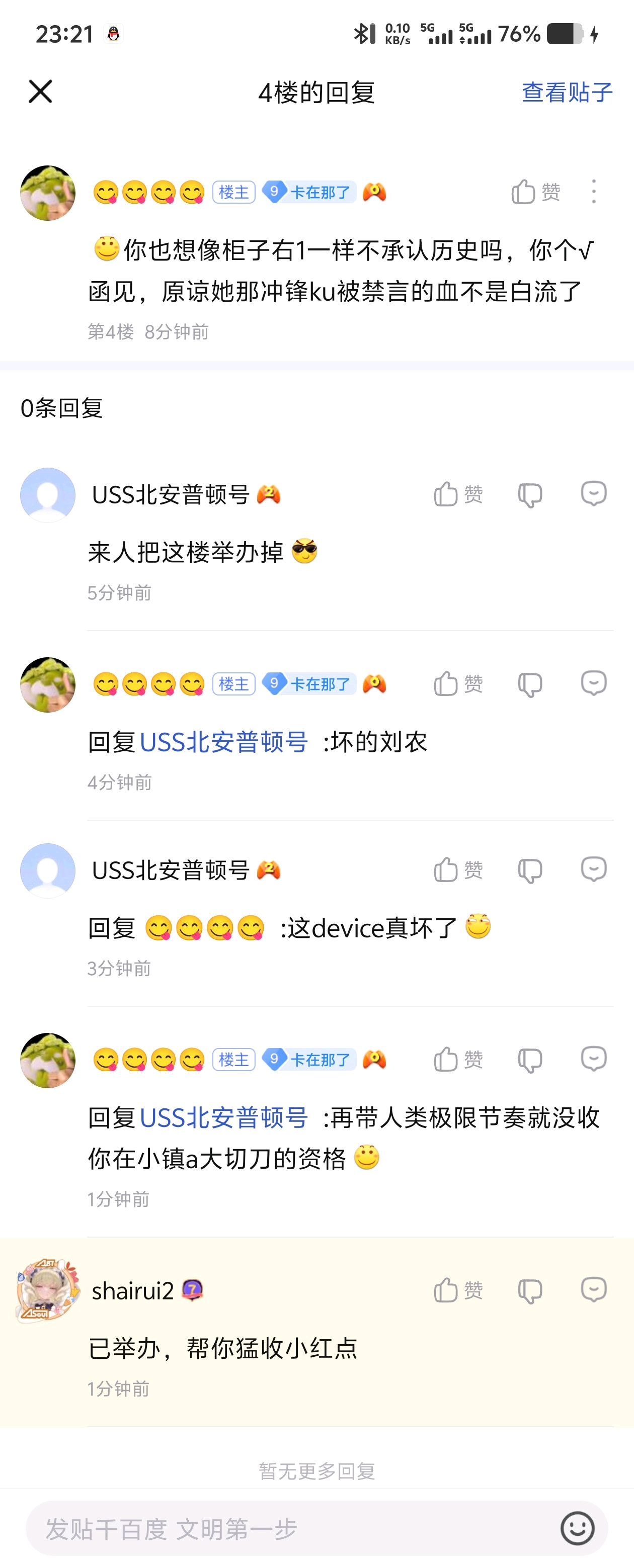Like the reply 来人把这楼举办掉
The width and height of the screenshot is (634, 1568).
coord(458,494)
